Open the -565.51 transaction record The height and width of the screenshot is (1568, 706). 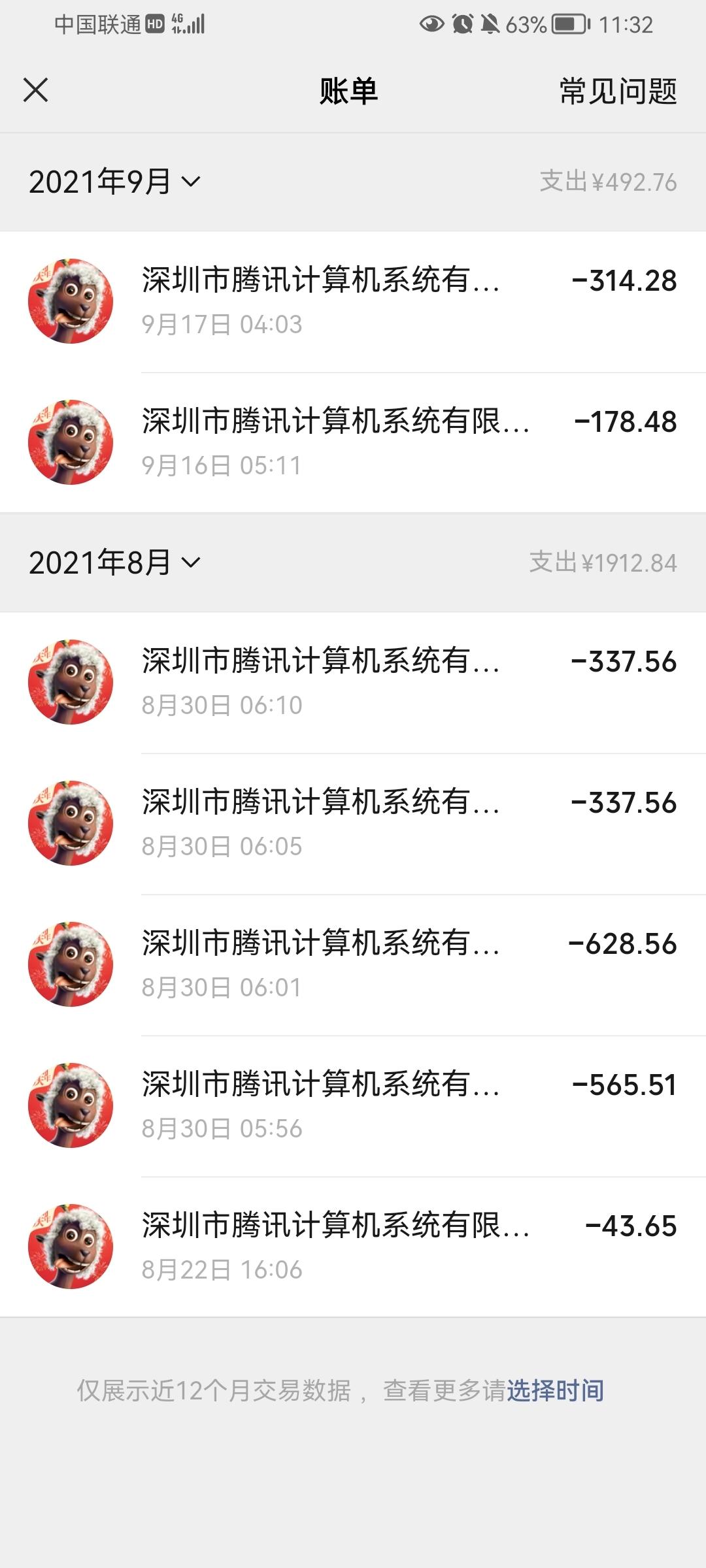coord(353,1106)
